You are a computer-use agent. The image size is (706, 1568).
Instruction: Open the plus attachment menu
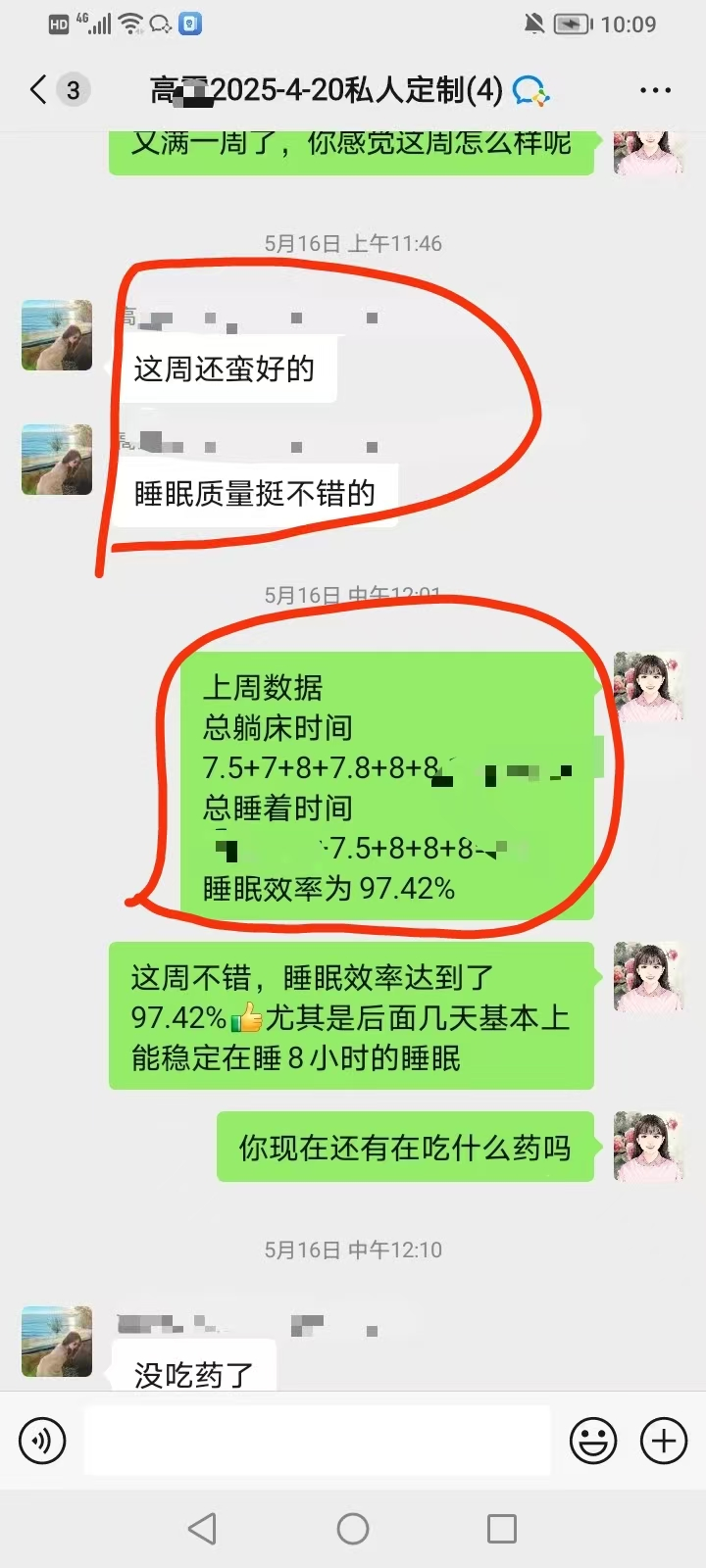pos(664,1441)
